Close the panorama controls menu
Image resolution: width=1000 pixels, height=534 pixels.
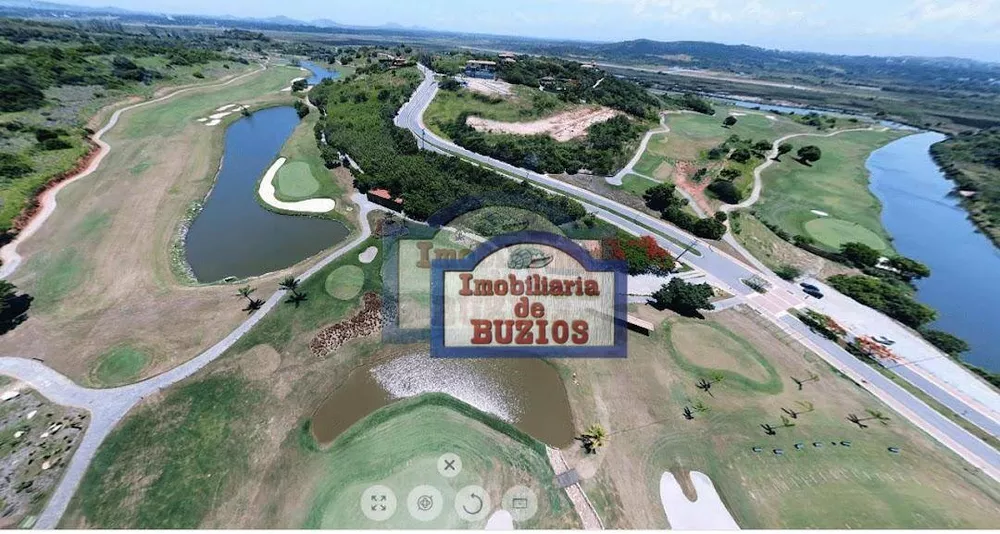449,465
